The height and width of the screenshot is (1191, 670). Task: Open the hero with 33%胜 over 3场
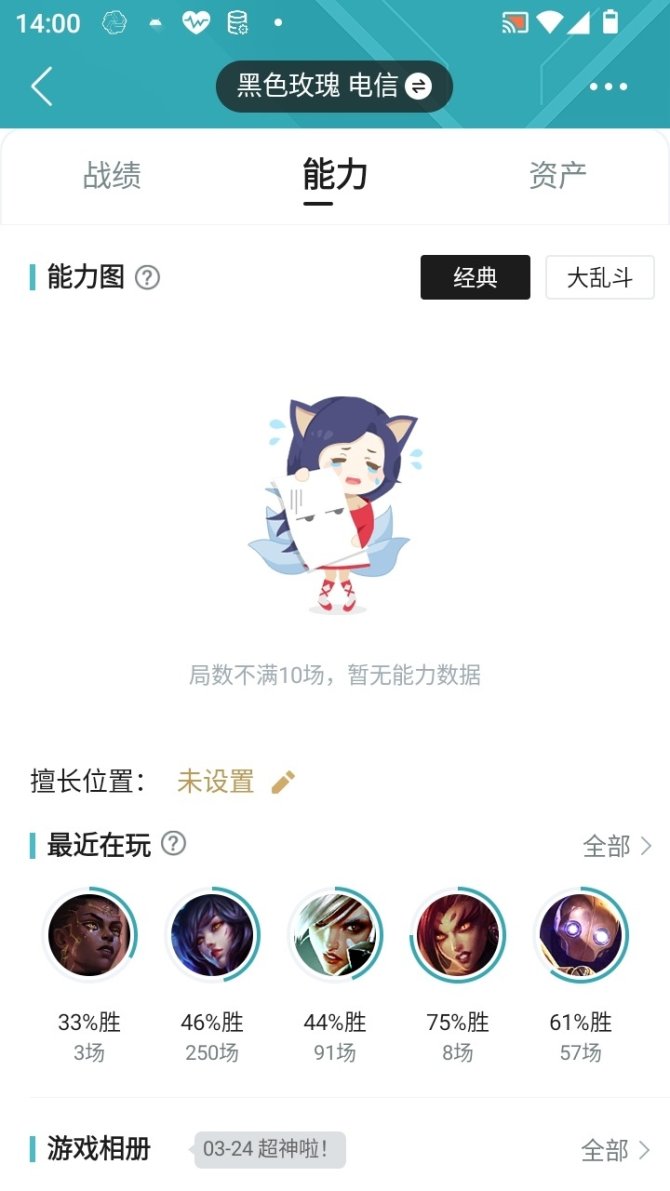click(89, 936)
